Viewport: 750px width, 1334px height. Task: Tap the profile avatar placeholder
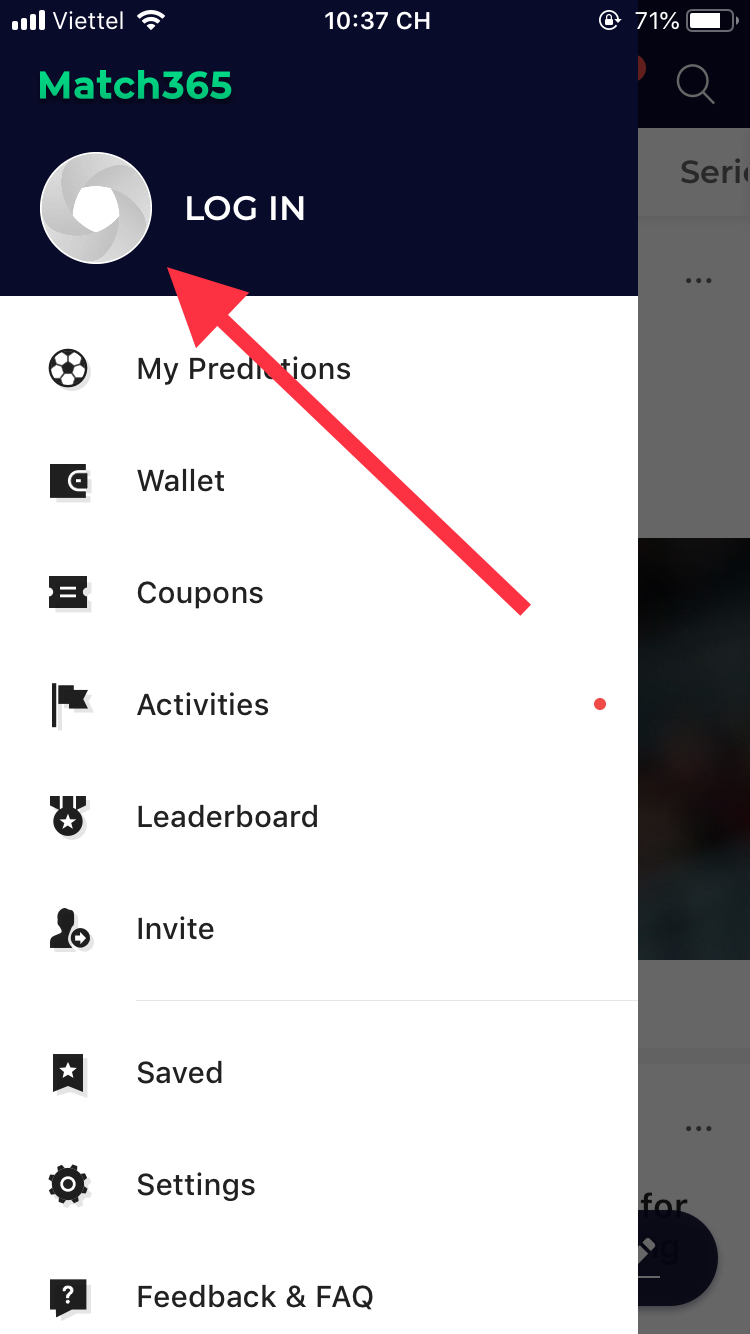tap(96, 208)
